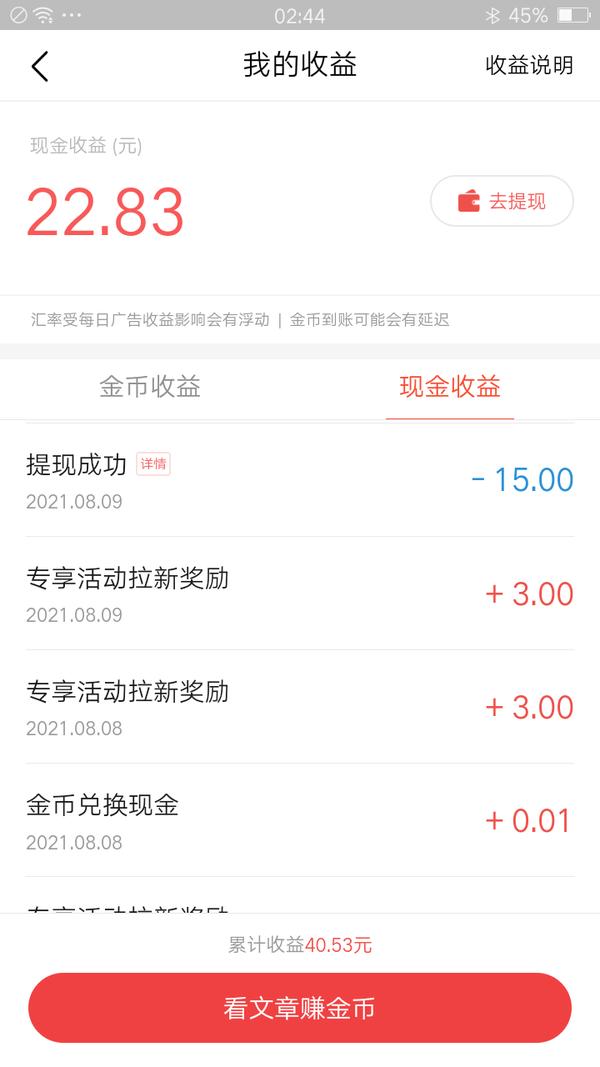
Task: Go back using the back arrow
Action: [x=40, y=66]
